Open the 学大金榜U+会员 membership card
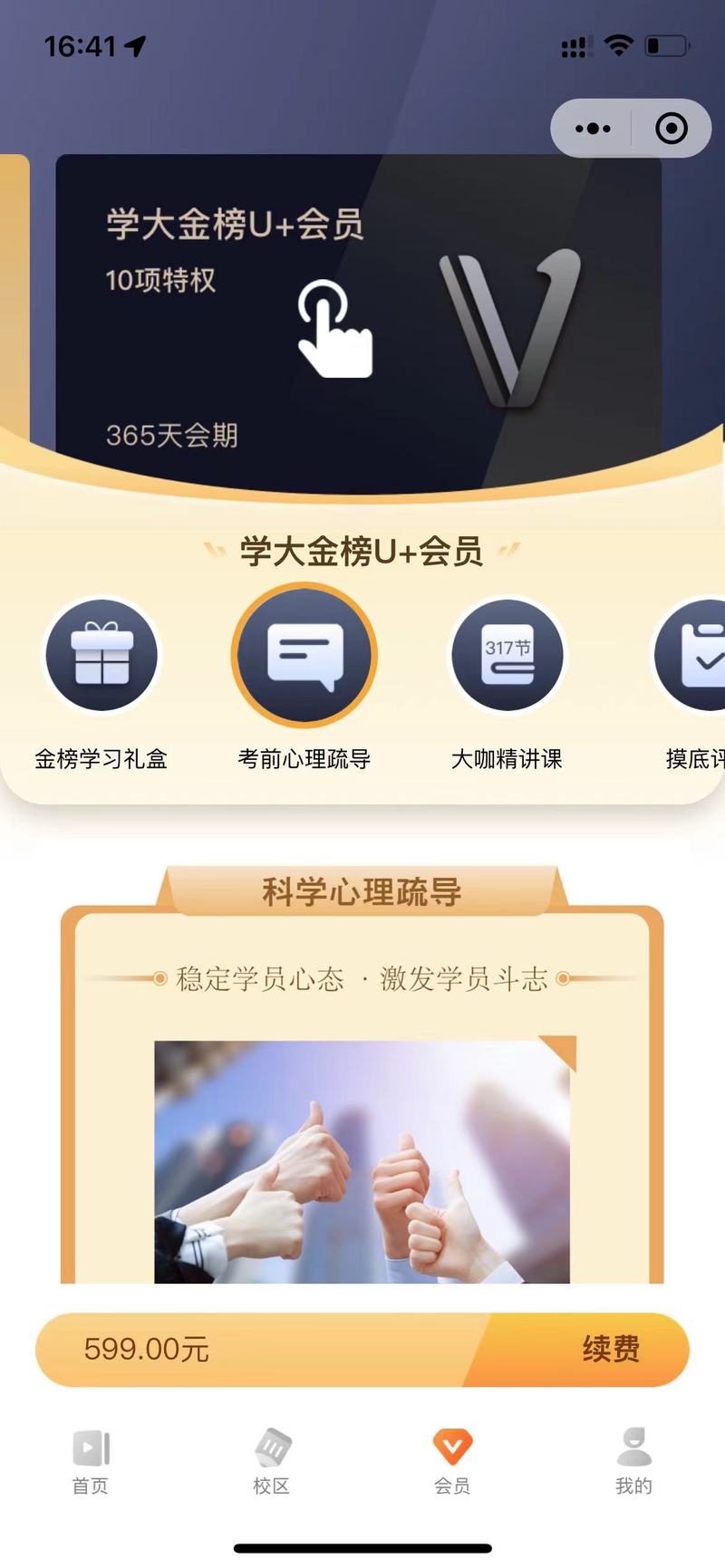725x1568 pixels. click(x=359, y=322)
